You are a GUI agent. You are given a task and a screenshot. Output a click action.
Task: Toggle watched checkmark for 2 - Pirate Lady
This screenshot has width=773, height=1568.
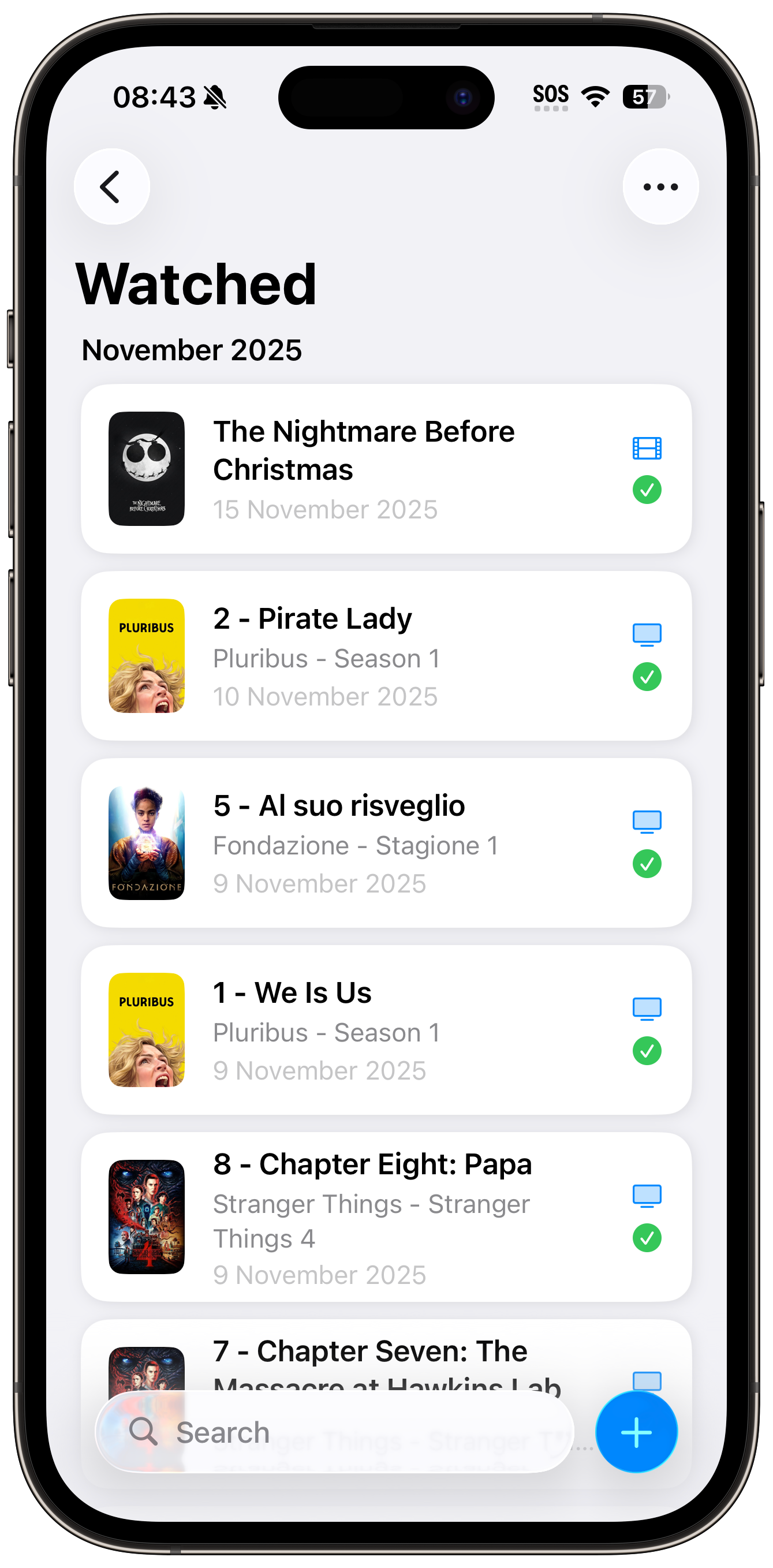coord(647,676)
